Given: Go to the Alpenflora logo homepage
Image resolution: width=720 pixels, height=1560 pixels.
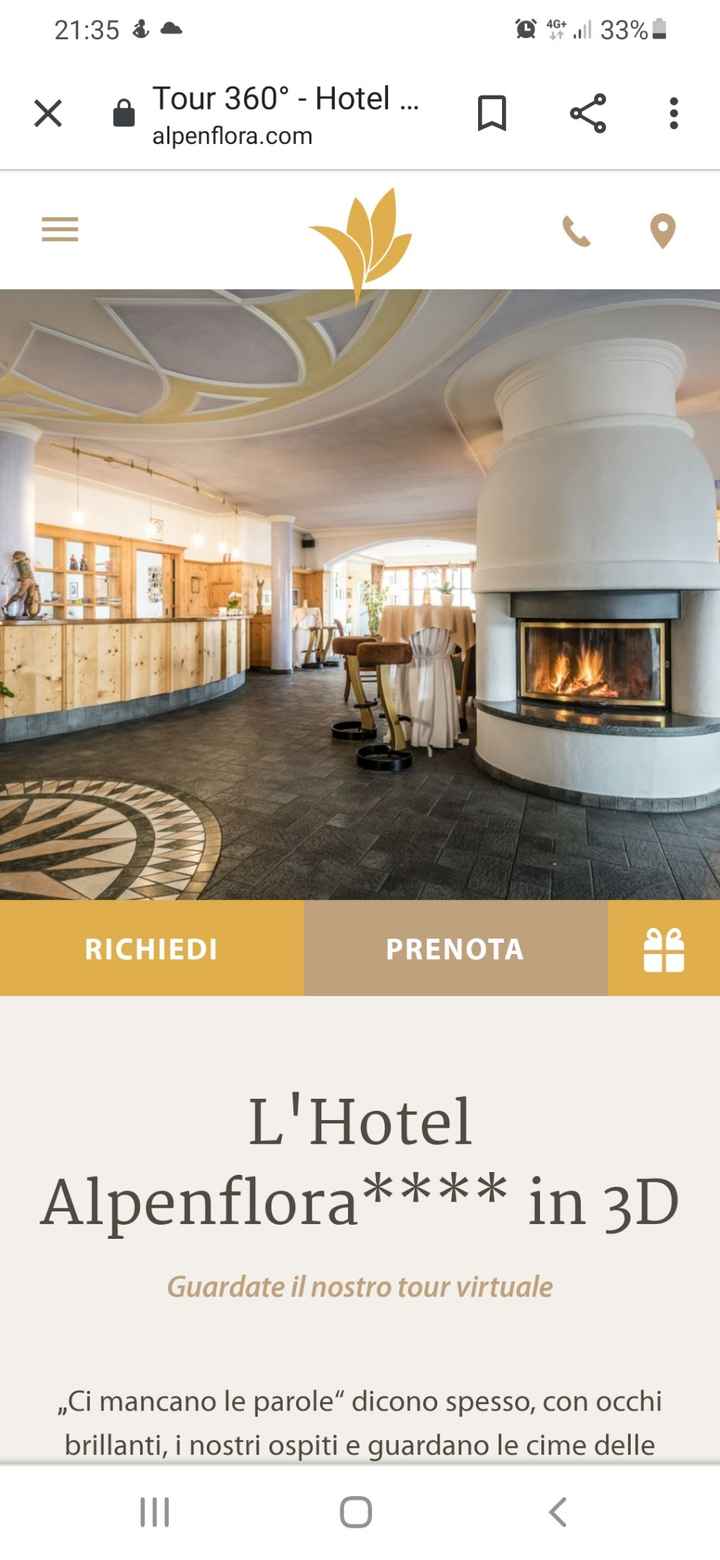Looking at the screenshot, I should click(x=361, y=240).
